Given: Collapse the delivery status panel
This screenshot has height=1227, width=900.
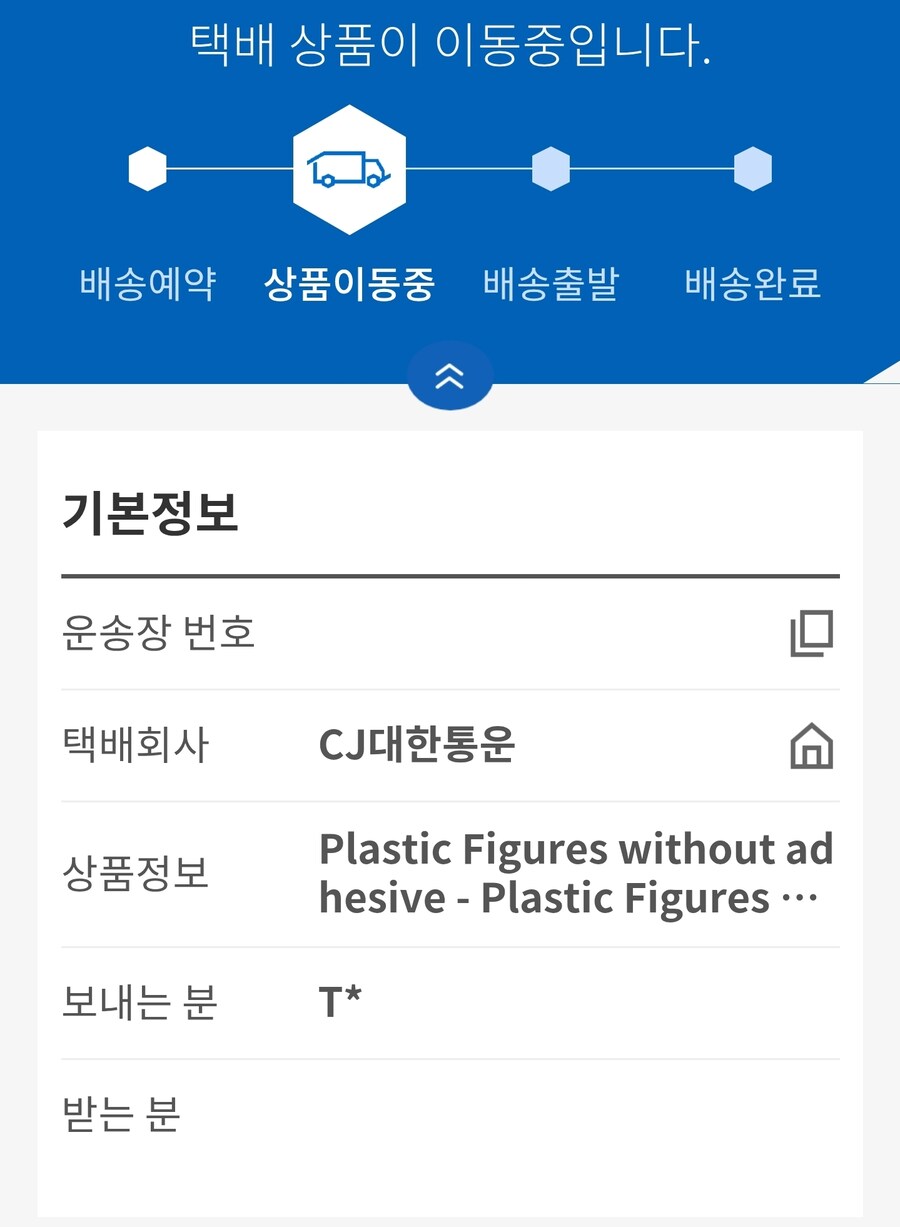Looking at the screenshot, I should tap(450, 376).
